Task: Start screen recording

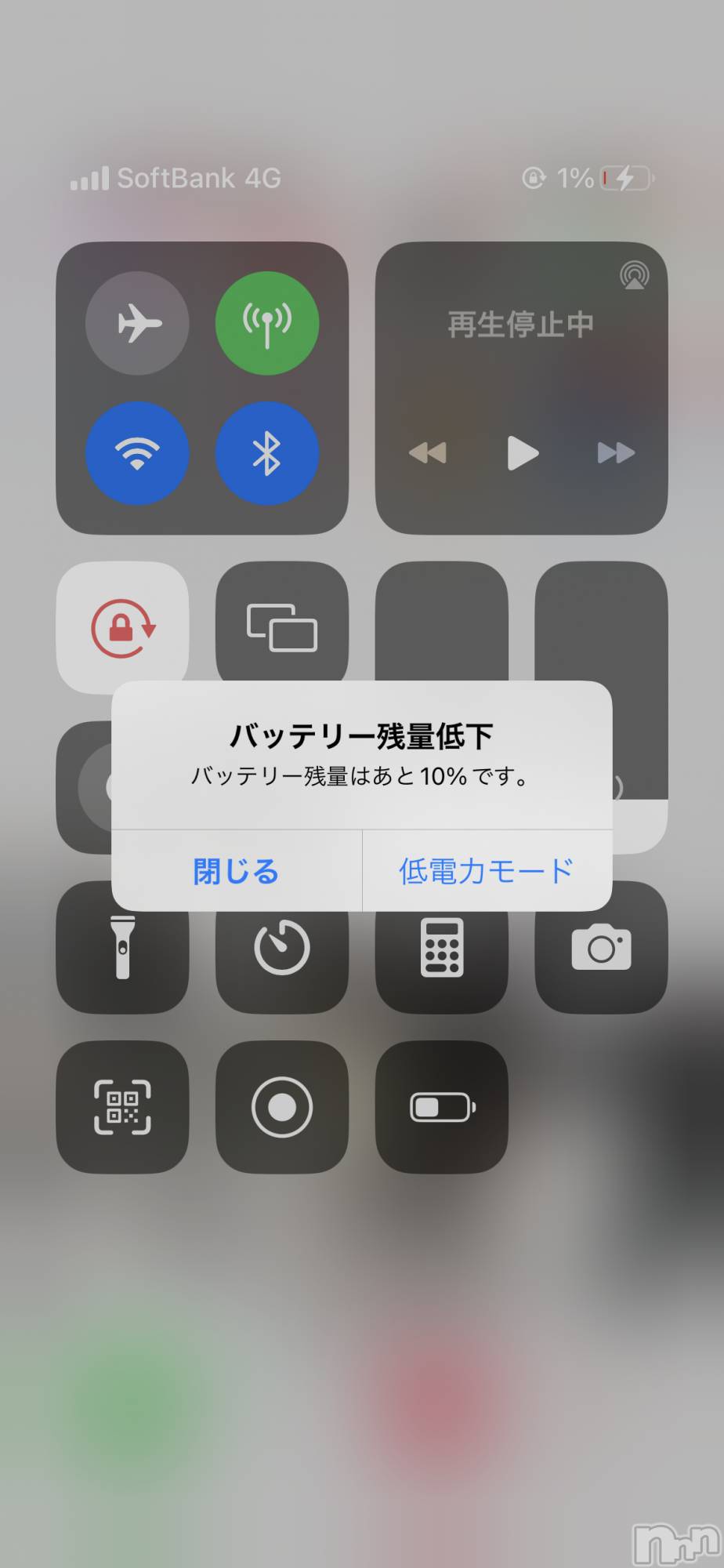Action: pos(282,1107)
